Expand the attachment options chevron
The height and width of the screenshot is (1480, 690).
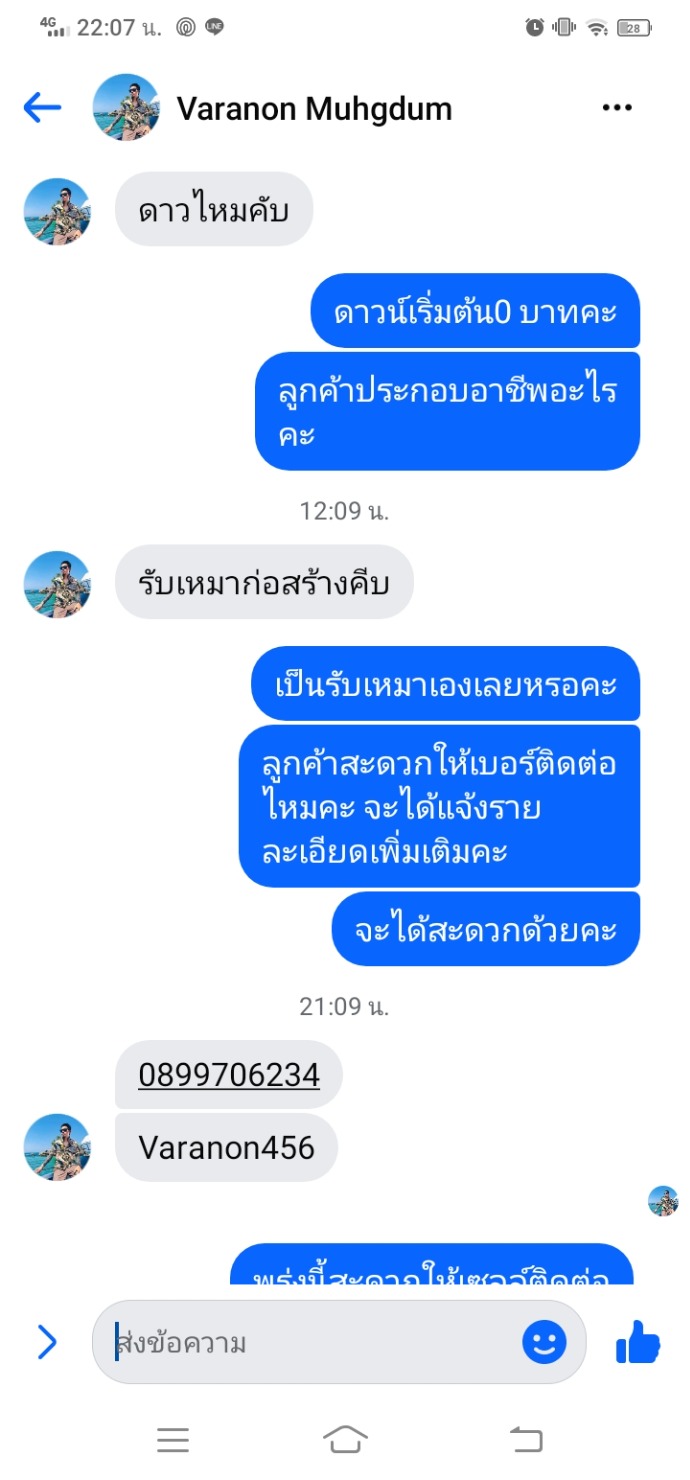47,1342
